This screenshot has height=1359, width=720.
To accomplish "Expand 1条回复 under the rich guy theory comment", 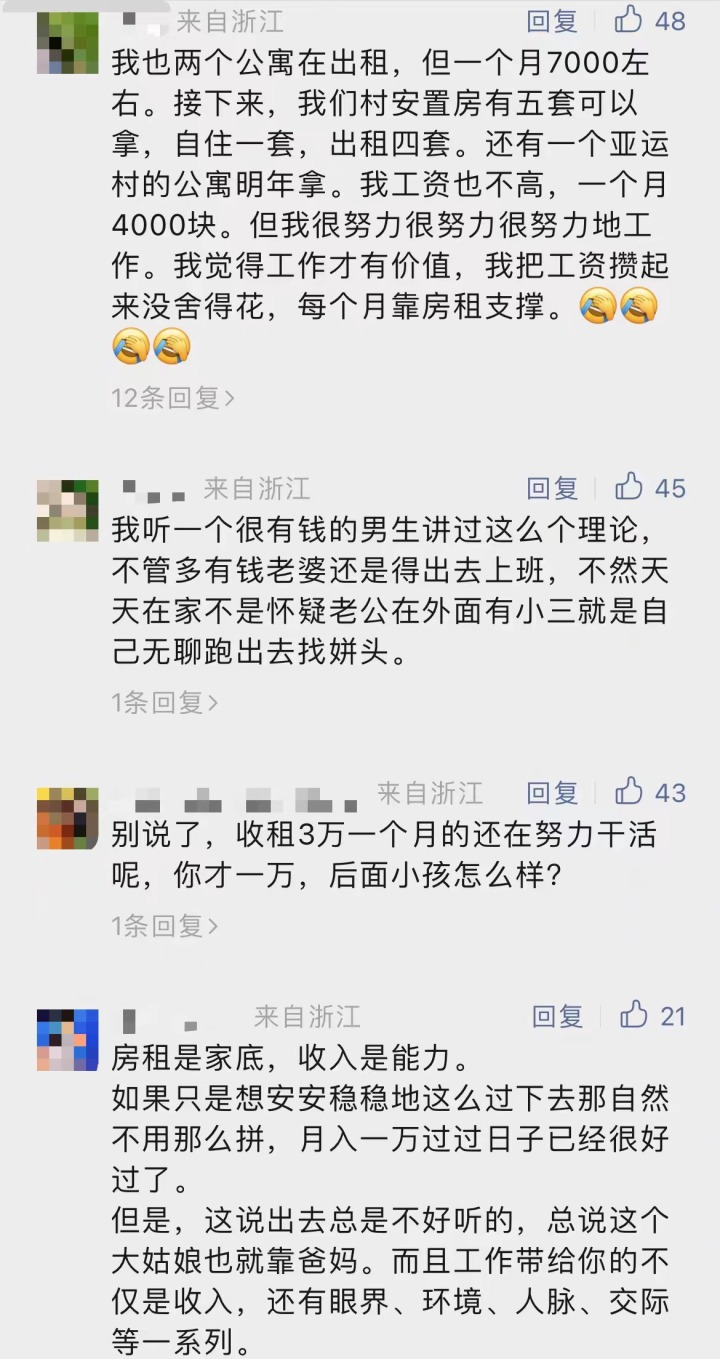I will tap(165, 702).
